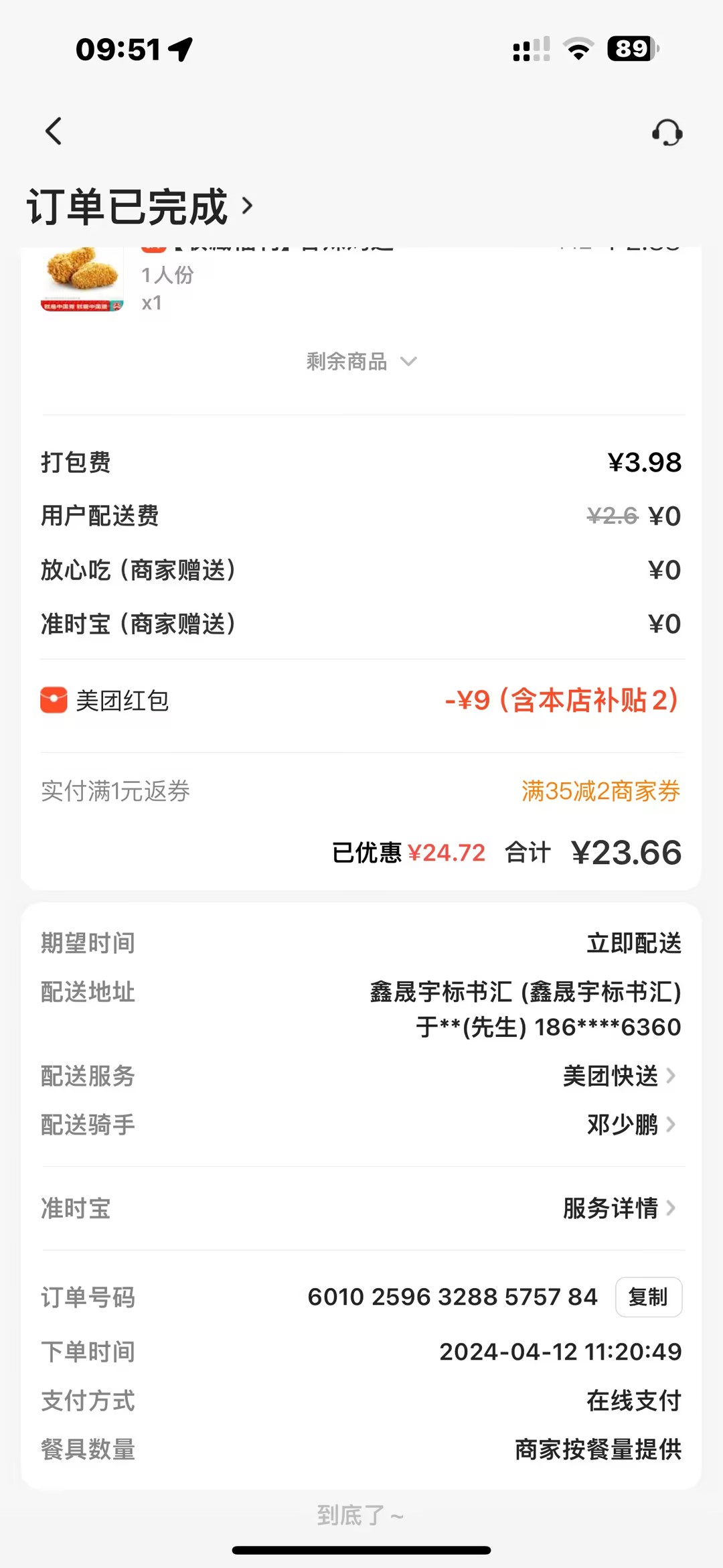Go back using the top-left arrow
Image resolution: width=723 pixels, height=1568 pixels.
pyautogui.click(x=54, y=131)
